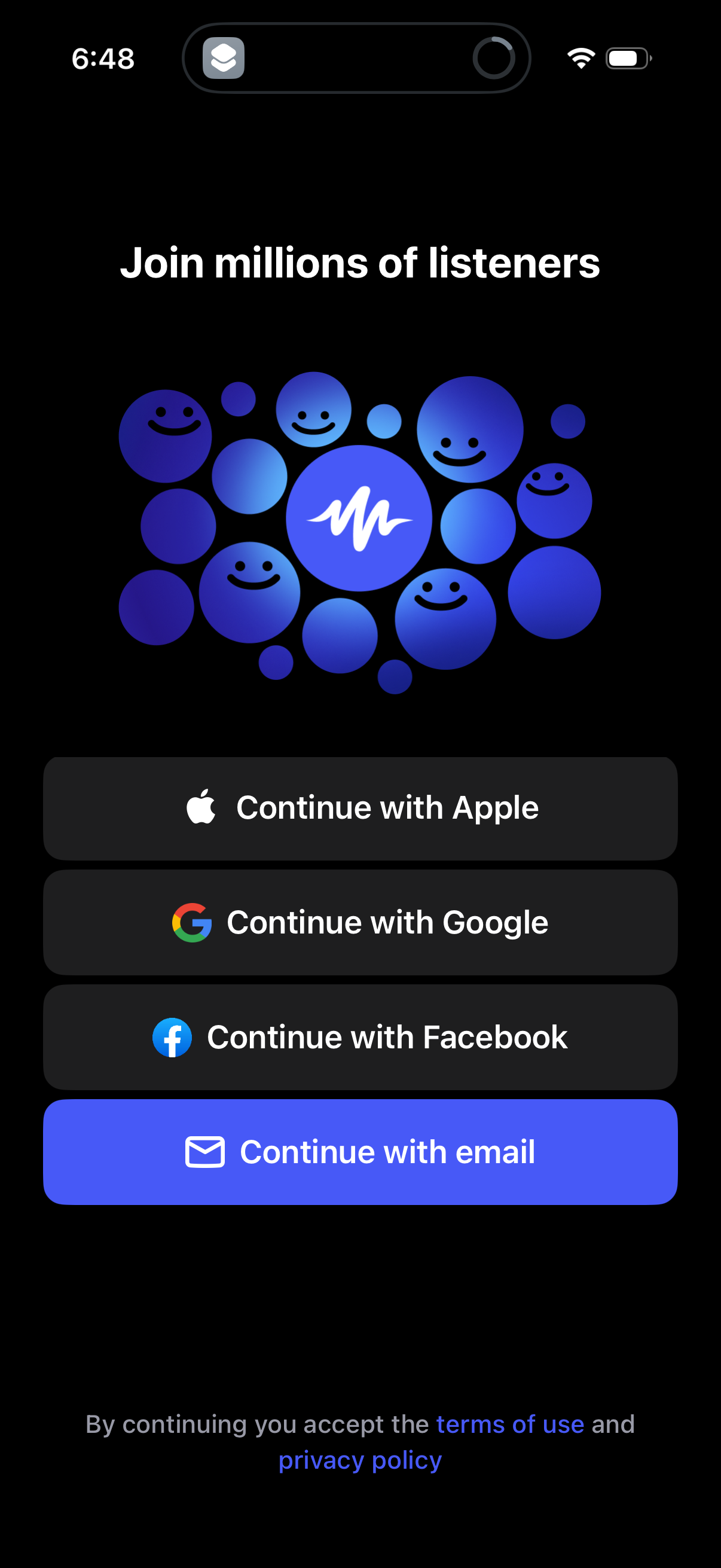Tap the clock showing 6:48
The height and width of the screenshot is (1568, 721).
tap(102, 59)
